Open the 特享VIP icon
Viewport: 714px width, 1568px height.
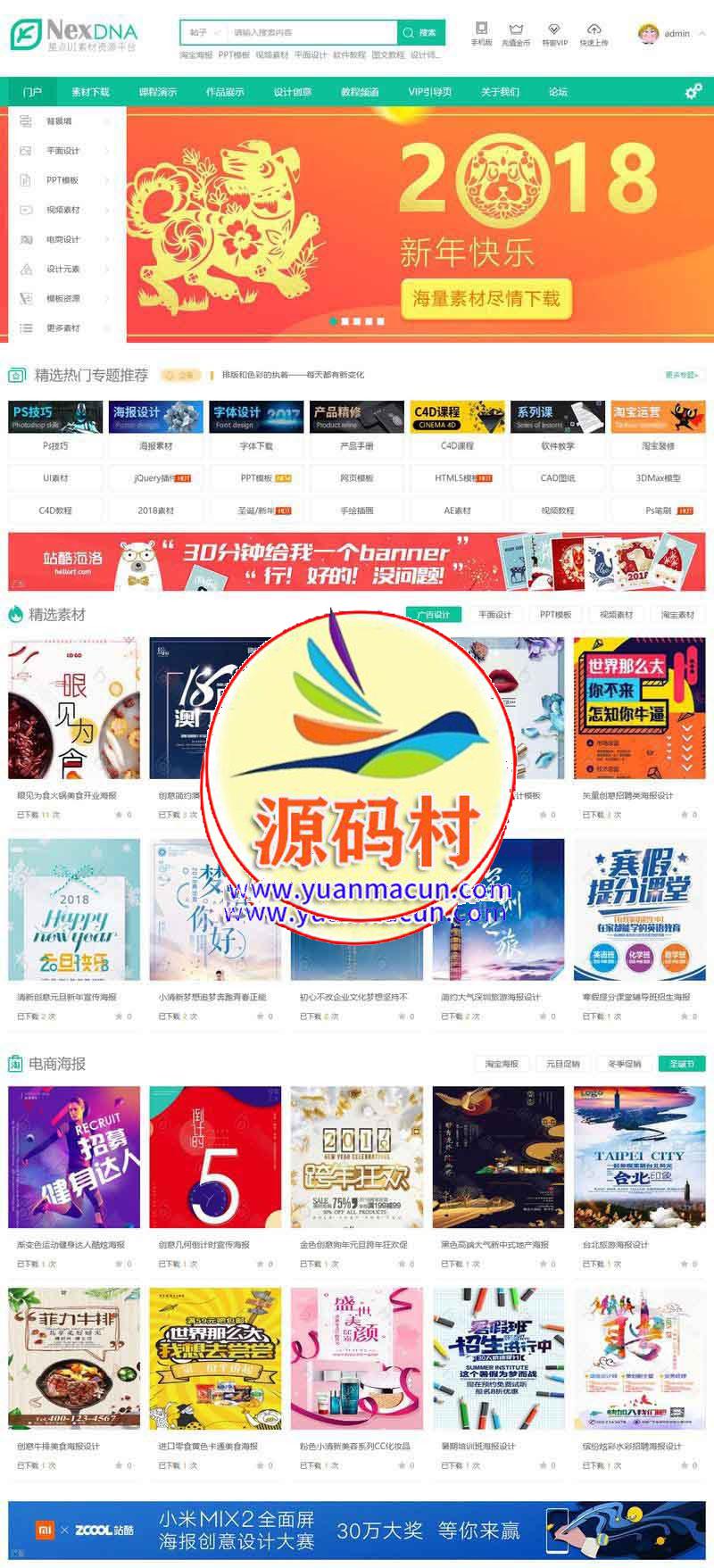click(554, 34)
